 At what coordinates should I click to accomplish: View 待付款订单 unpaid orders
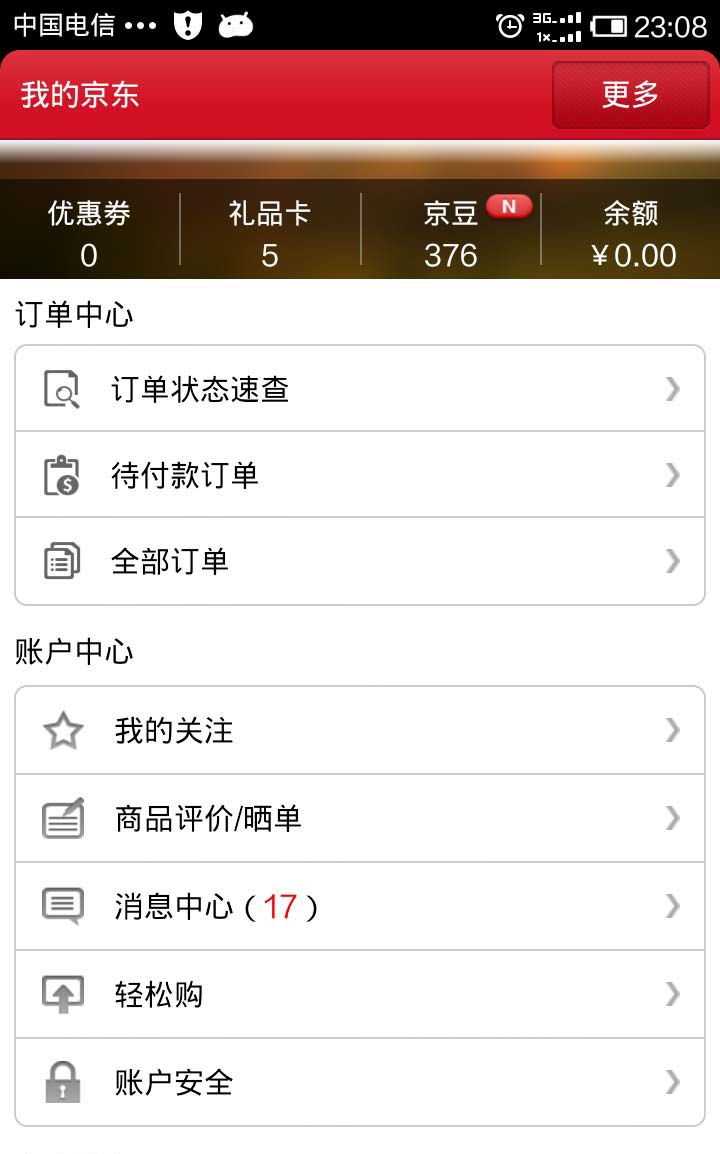pyautogui.click(x=360, y=475)
